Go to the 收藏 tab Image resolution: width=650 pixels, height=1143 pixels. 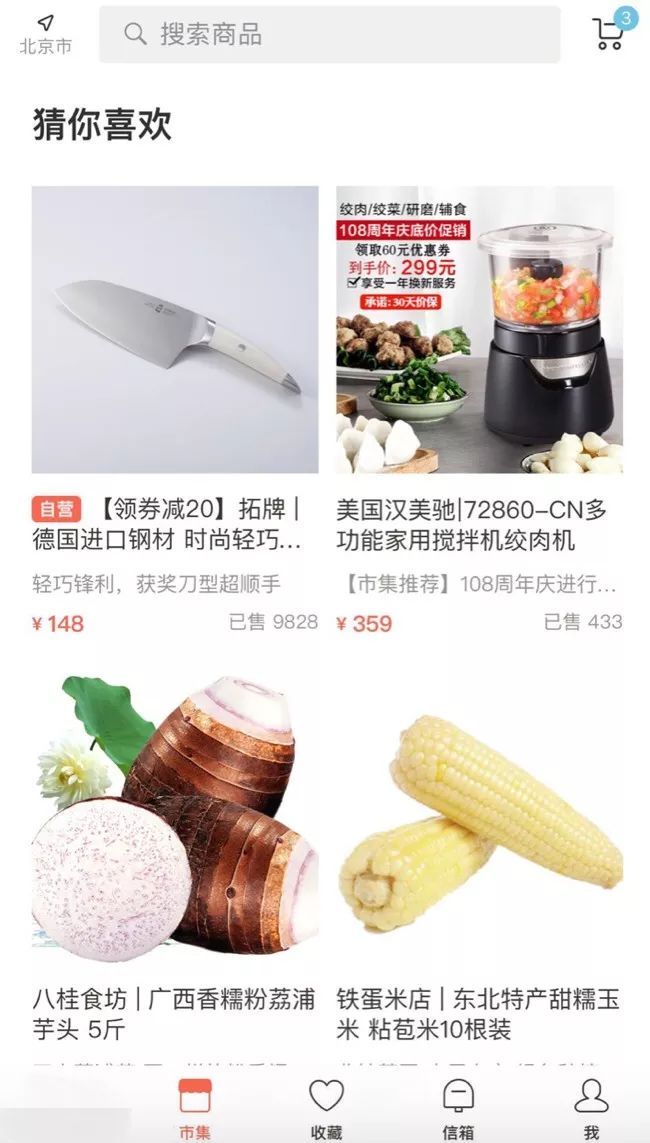(x=326, y=1108)
